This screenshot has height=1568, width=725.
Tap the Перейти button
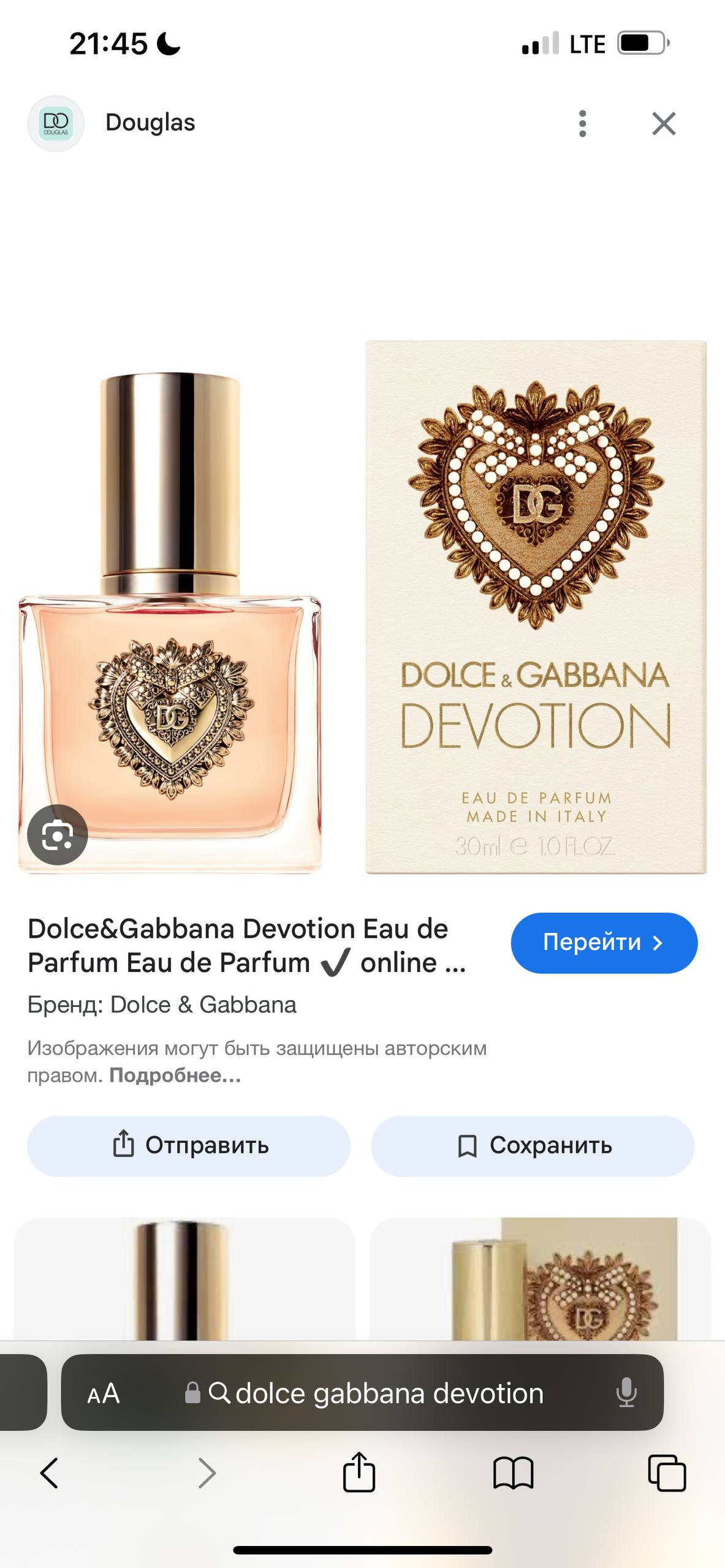pos(603,944)
